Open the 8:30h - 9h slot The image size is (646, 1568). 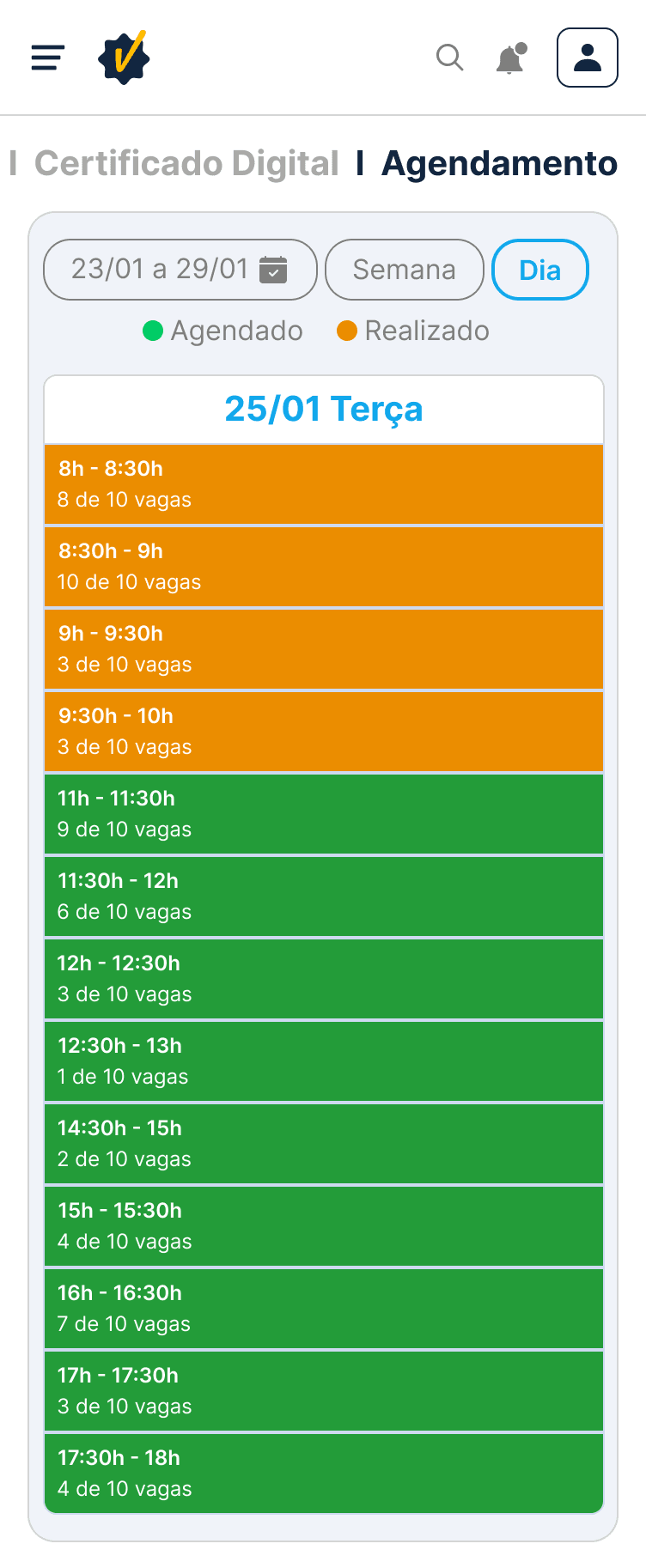pos(324,567)
